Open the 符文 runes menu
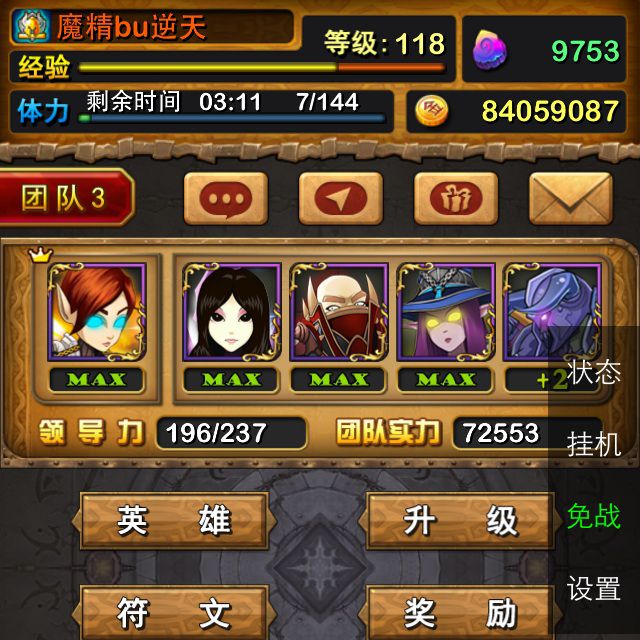Image resolution: width=640 pixels, height=640 pixels. [174, 612]
